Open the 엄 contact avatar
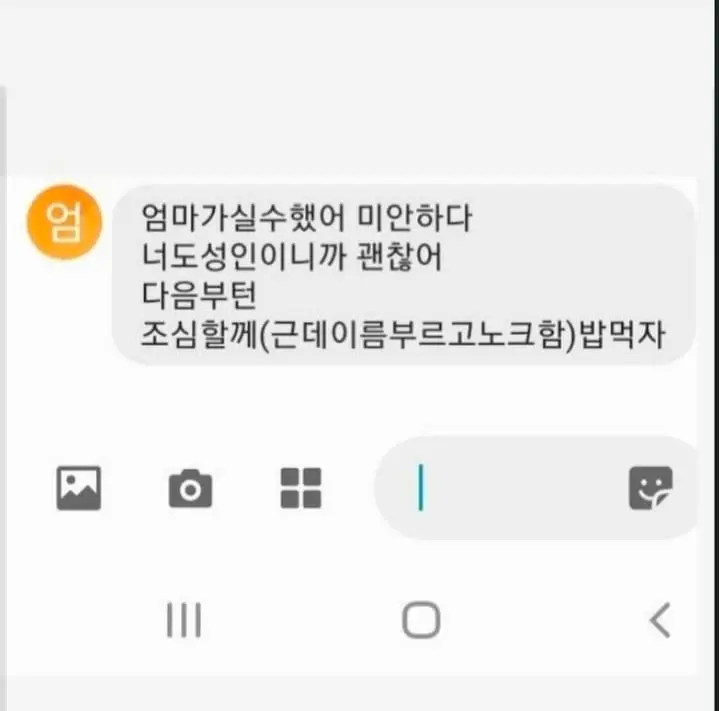This screenshot has width=719, height=711. tap(64, 222)
